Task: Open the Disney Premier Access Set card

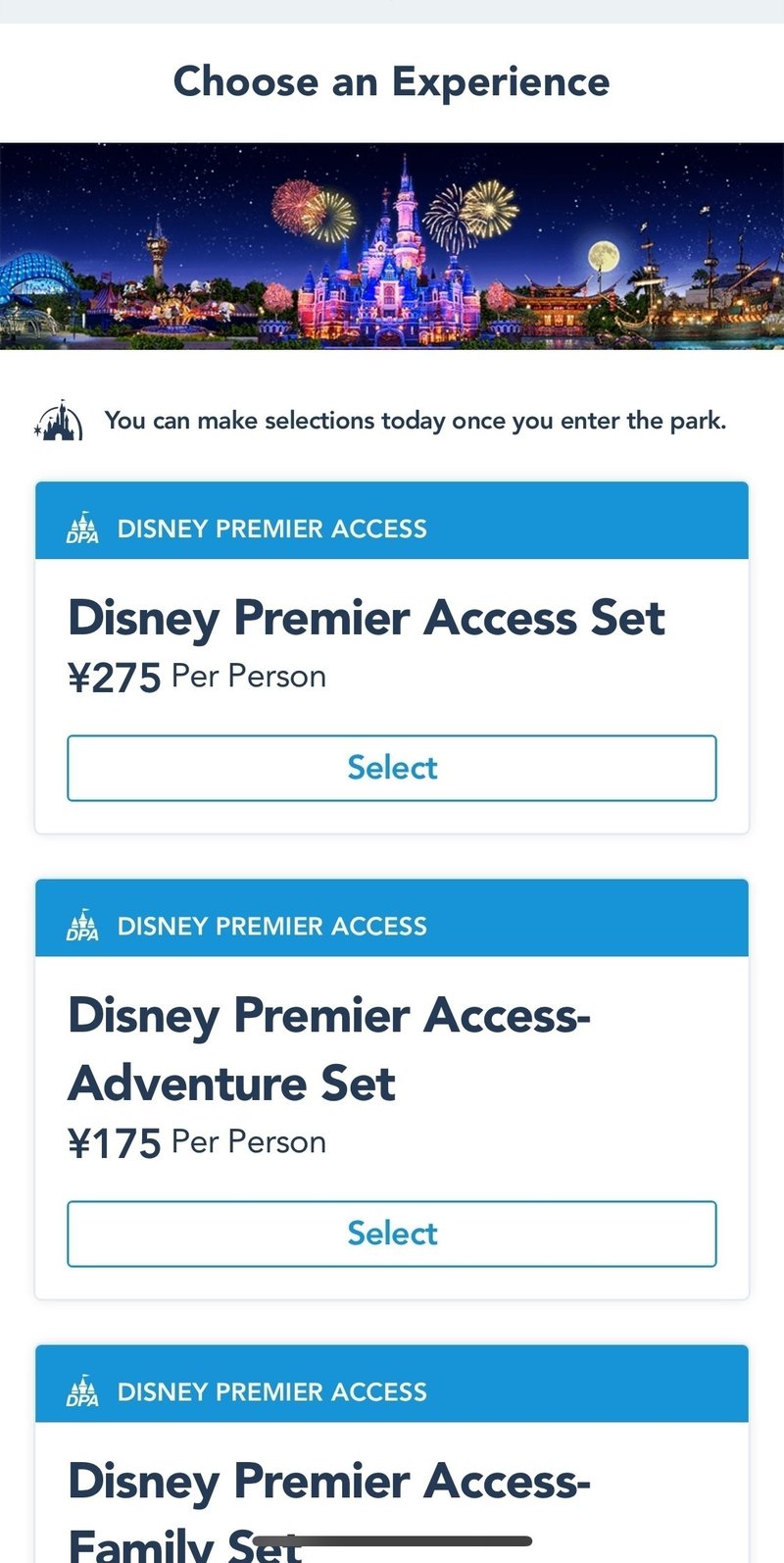Action: click(366, 619)
